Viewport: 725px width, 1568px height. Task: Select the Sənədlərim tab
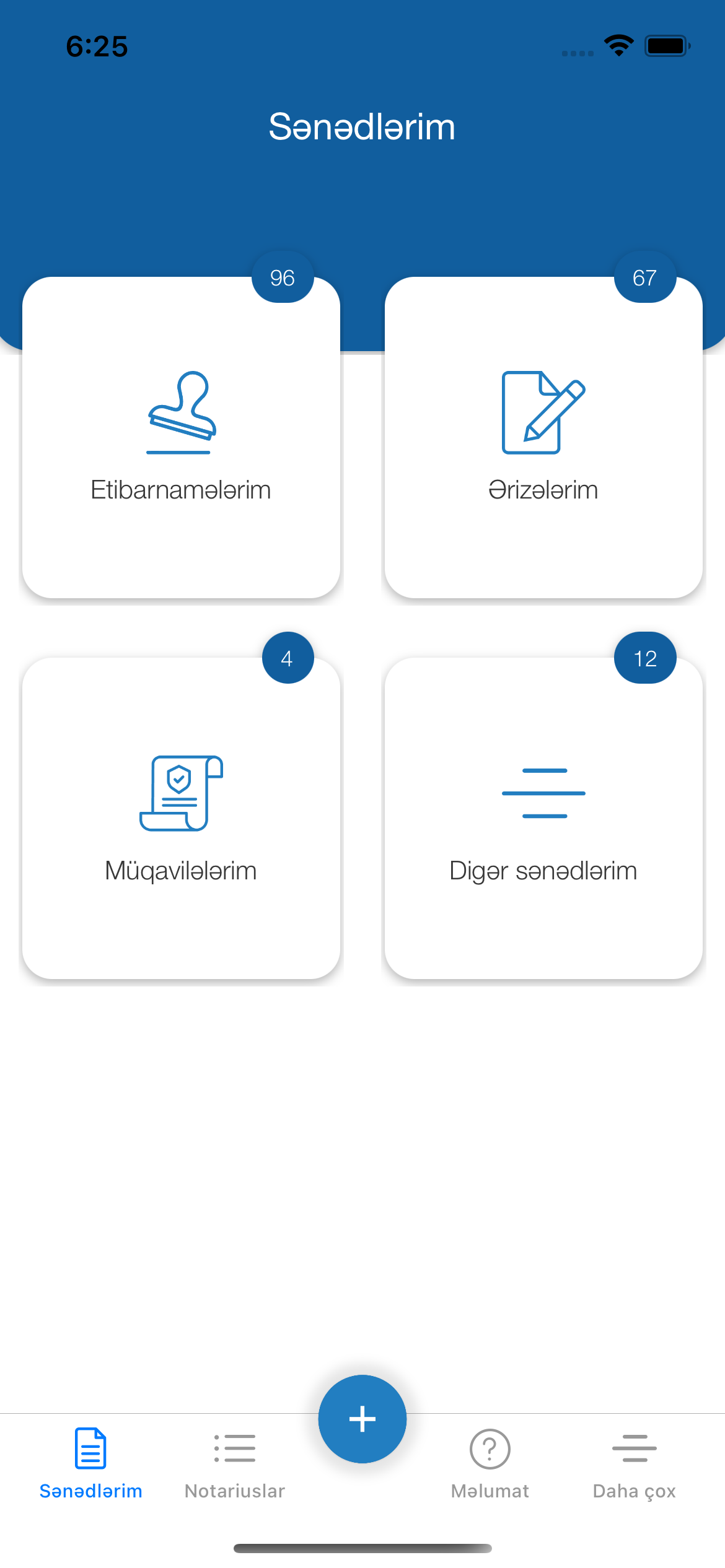point(91,1464)
